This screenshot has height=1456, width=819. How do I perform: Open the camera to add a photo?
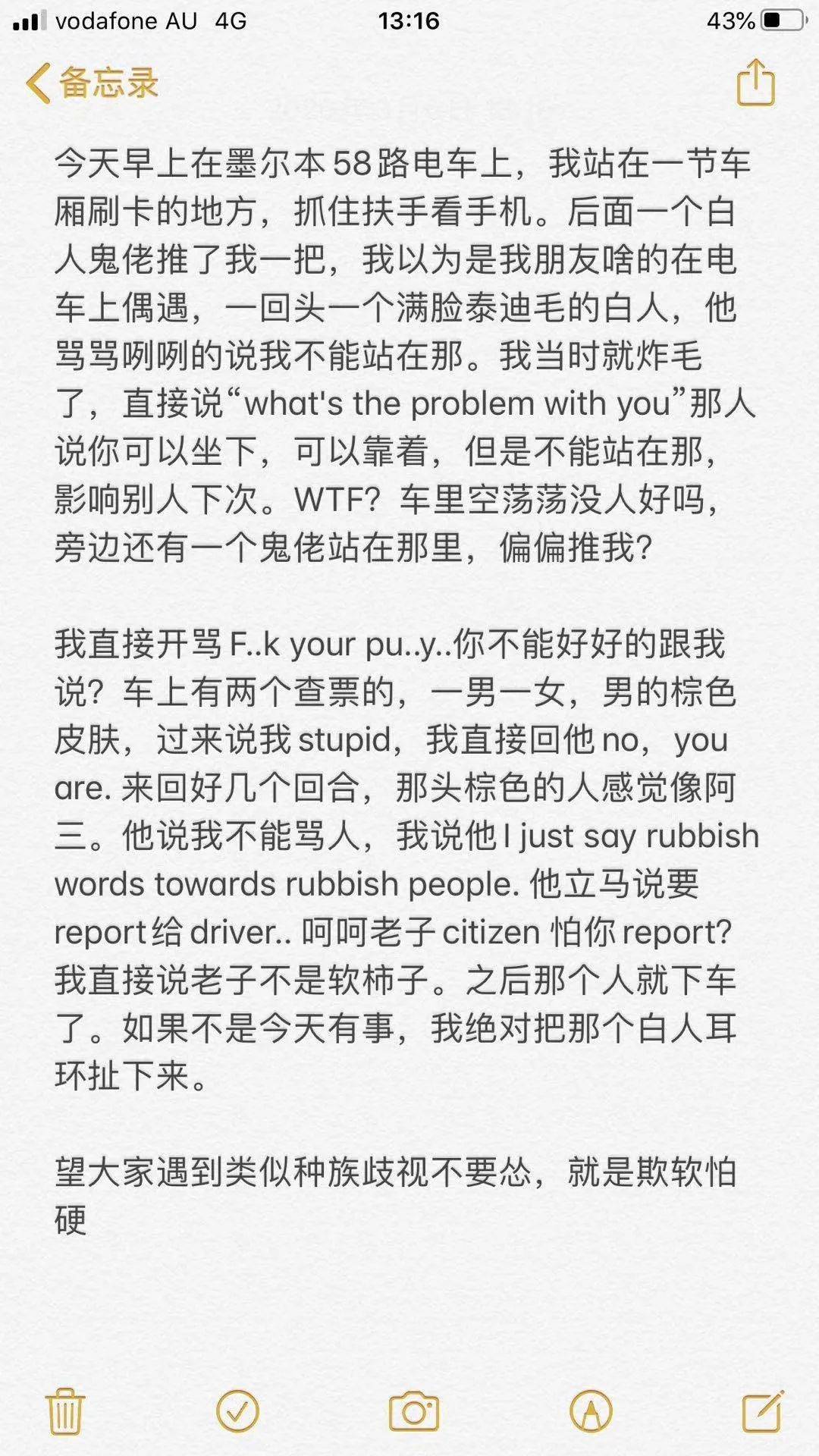pos(413,1411)
